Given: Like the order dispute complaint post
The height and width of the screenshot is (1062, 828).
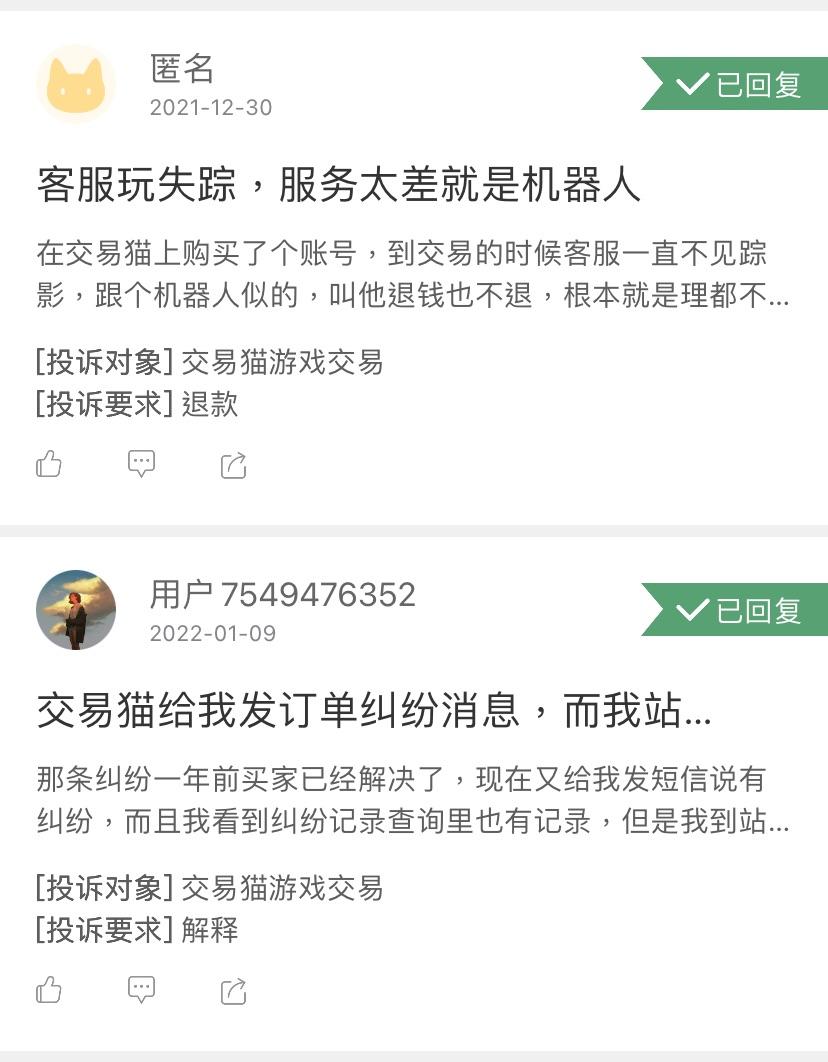Looking at the screenshot, I should 47,989.
